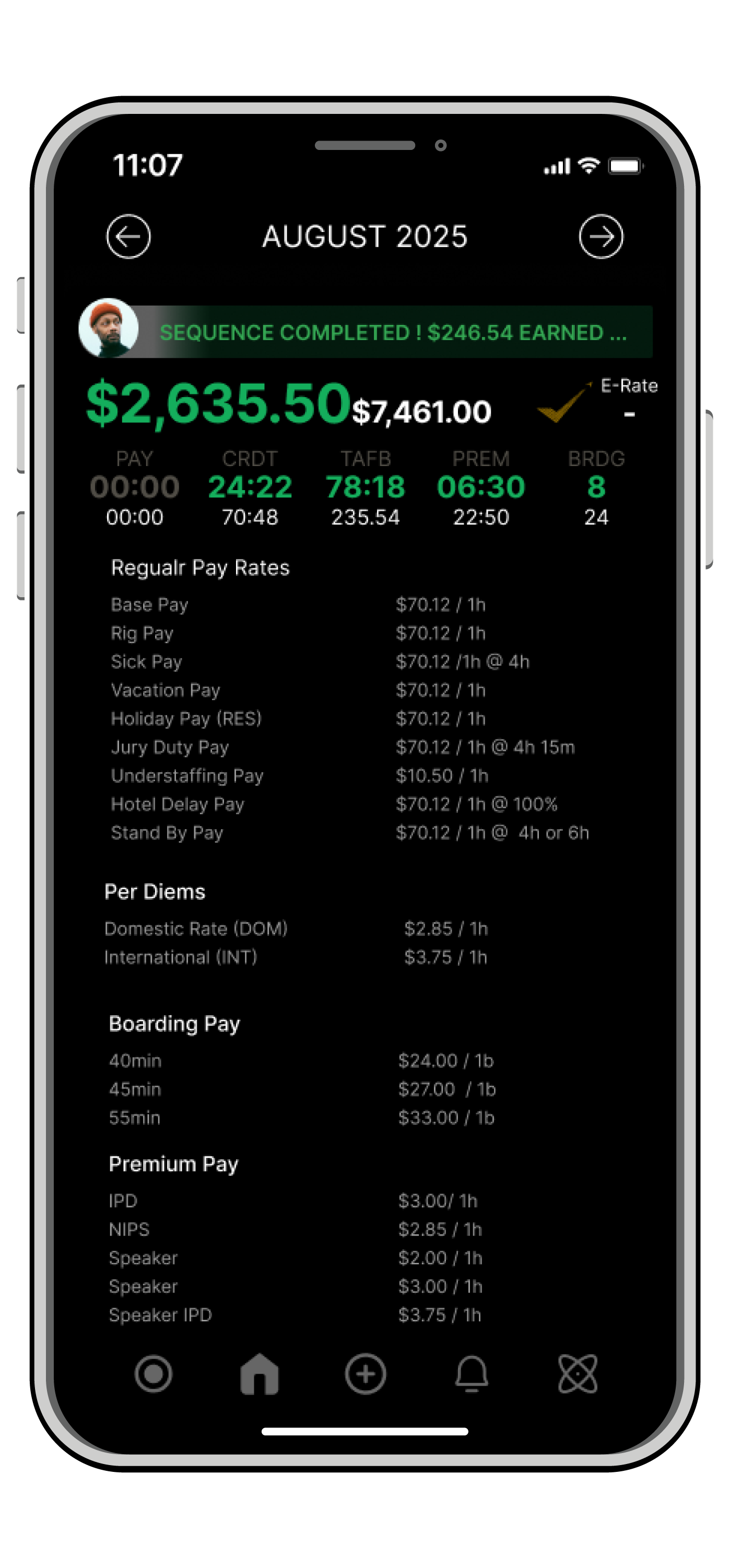Add a new entry with plus icon
The image size is (730, 1568).
[365, 1374]
